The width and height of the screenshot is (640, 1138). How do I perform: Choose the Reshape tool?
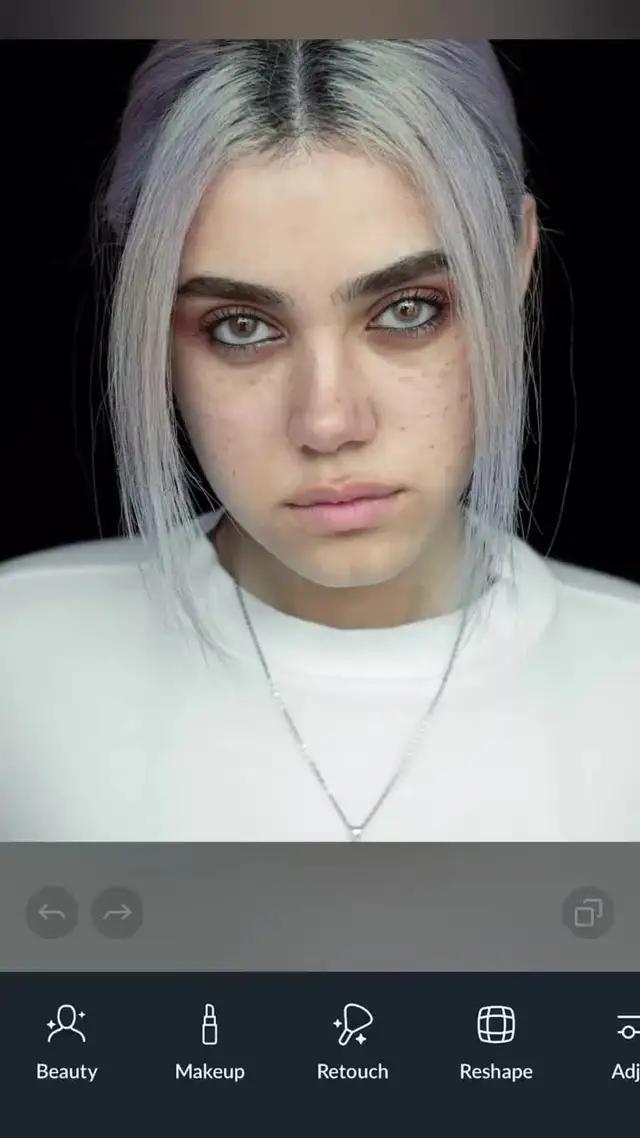tap(495, 1043)
